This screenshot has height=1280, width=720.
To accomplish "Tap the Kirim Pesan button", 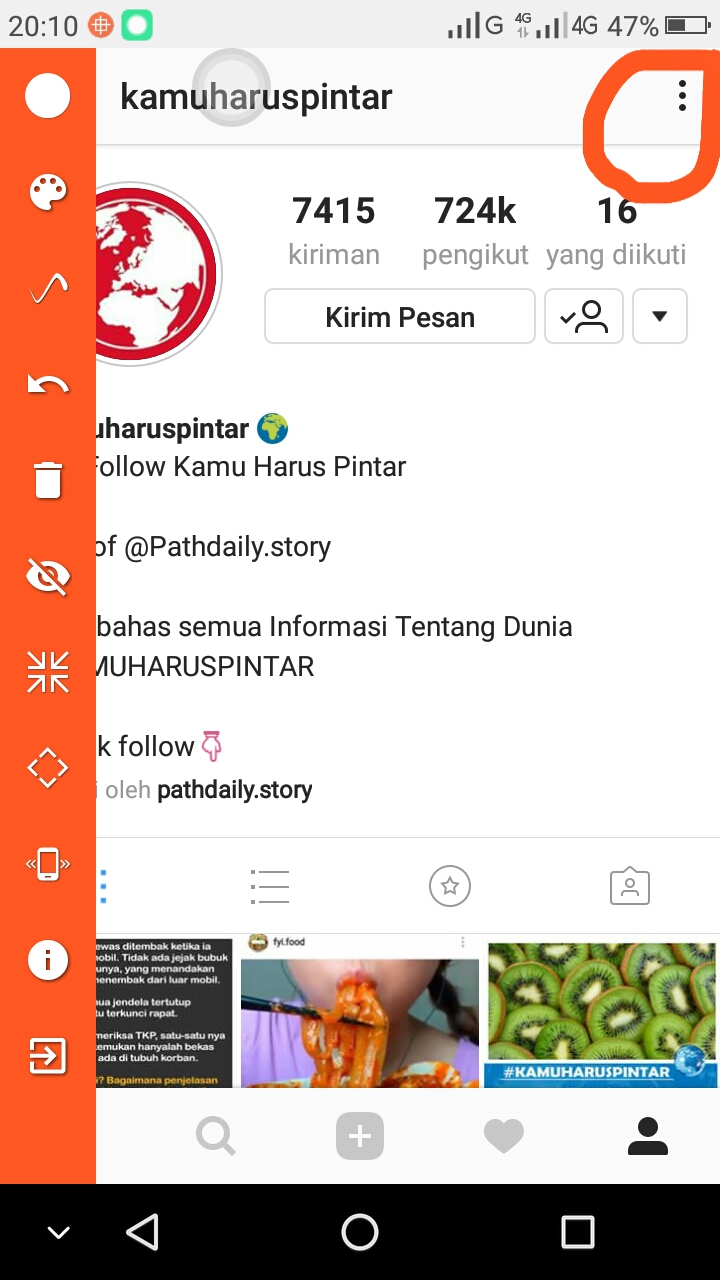I will 400,317.
